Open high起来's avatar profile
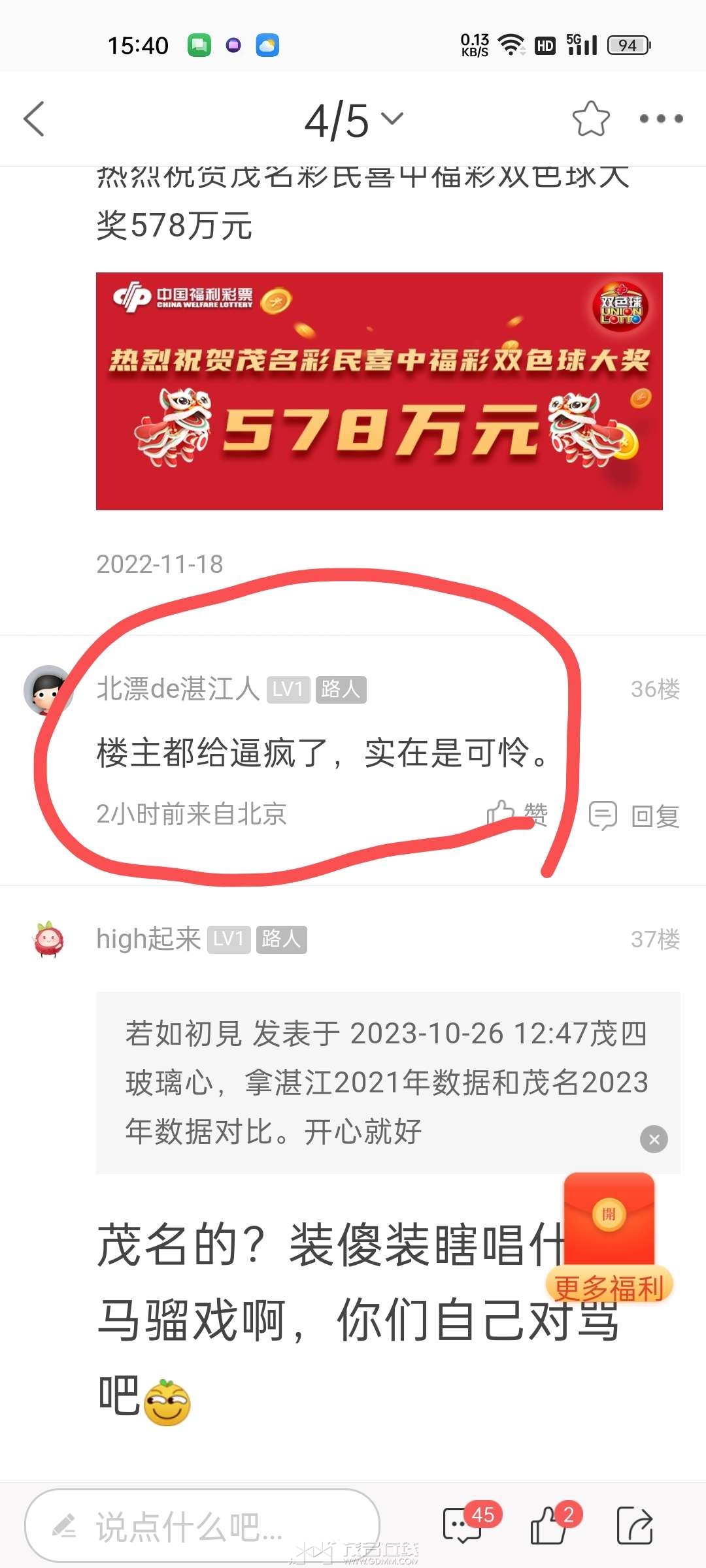706x1568 pixels. 48,939
